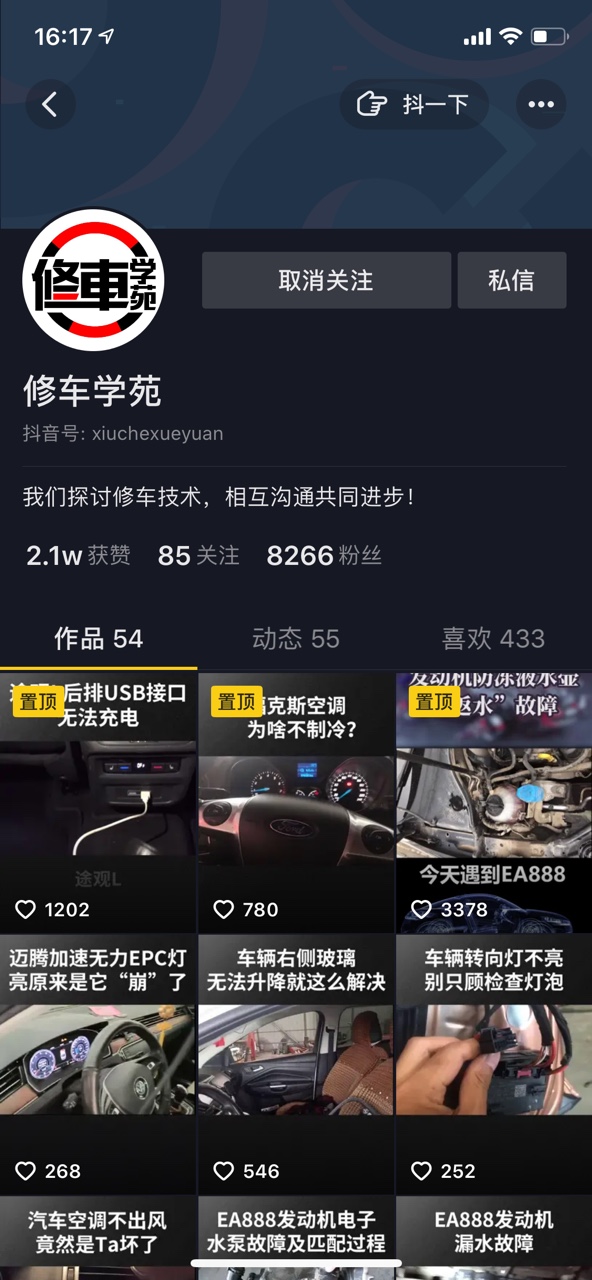Open the three-dot overflow menu
Viewport: 592px width, 1280px height.
pos(541,104)
